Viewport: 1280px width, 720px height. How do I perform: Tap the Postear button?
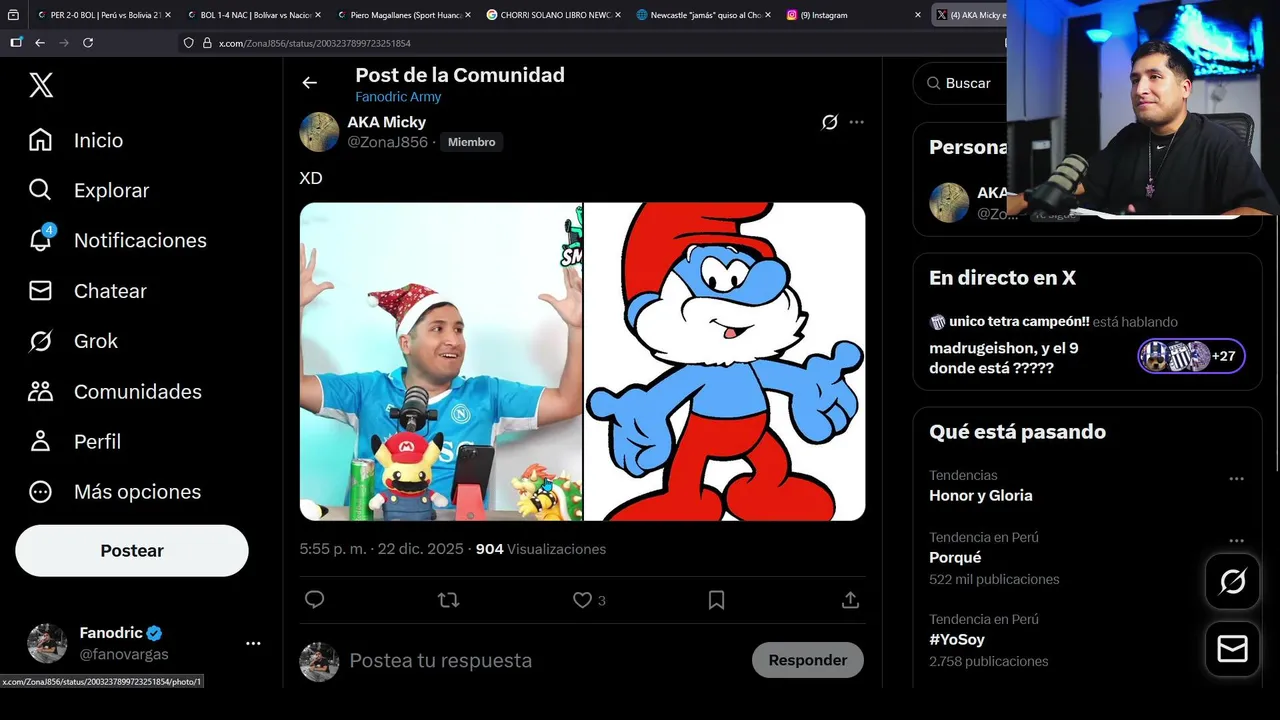(132, 550)
